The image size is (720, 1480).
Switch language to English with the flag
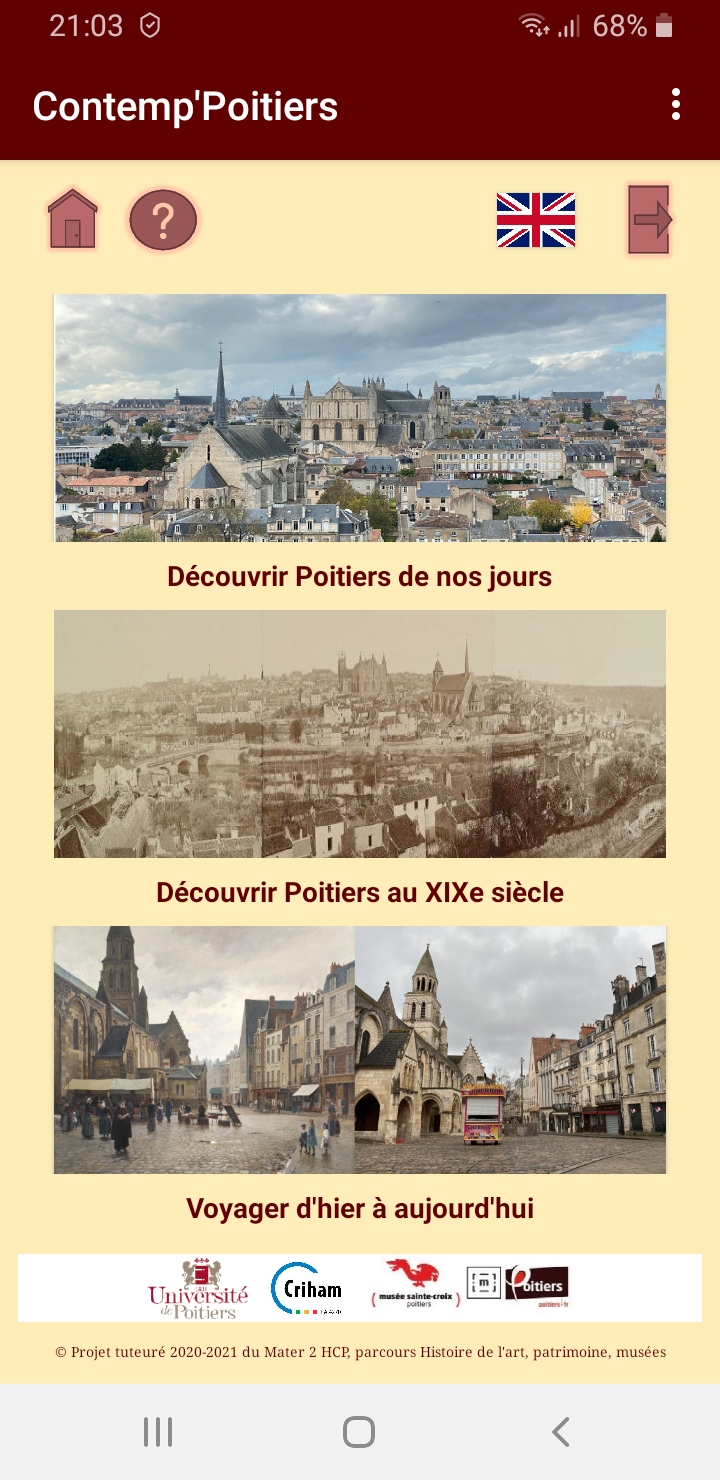536,220
